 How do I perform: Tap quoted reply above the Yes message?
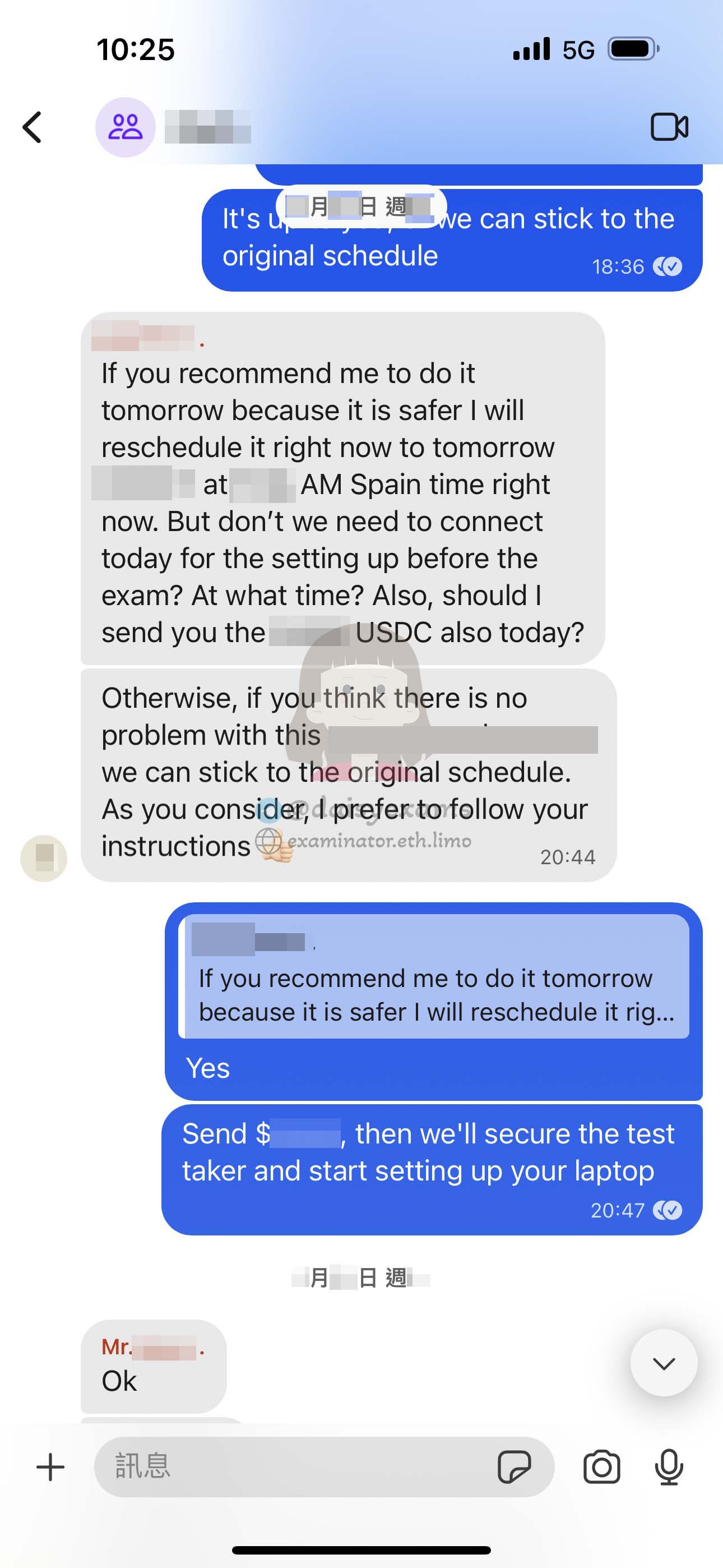click(x=434, y=976)
